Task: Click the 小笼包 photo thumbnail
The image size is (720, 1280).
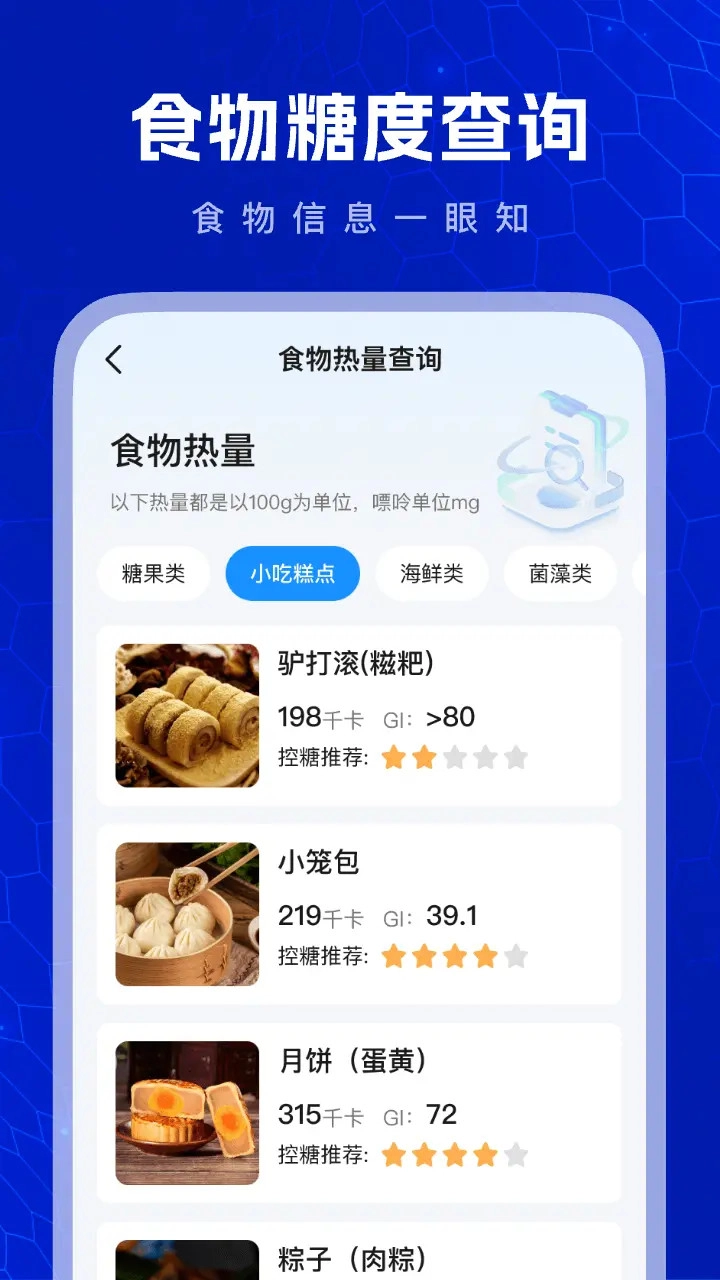Action: [x=186, y=913]
